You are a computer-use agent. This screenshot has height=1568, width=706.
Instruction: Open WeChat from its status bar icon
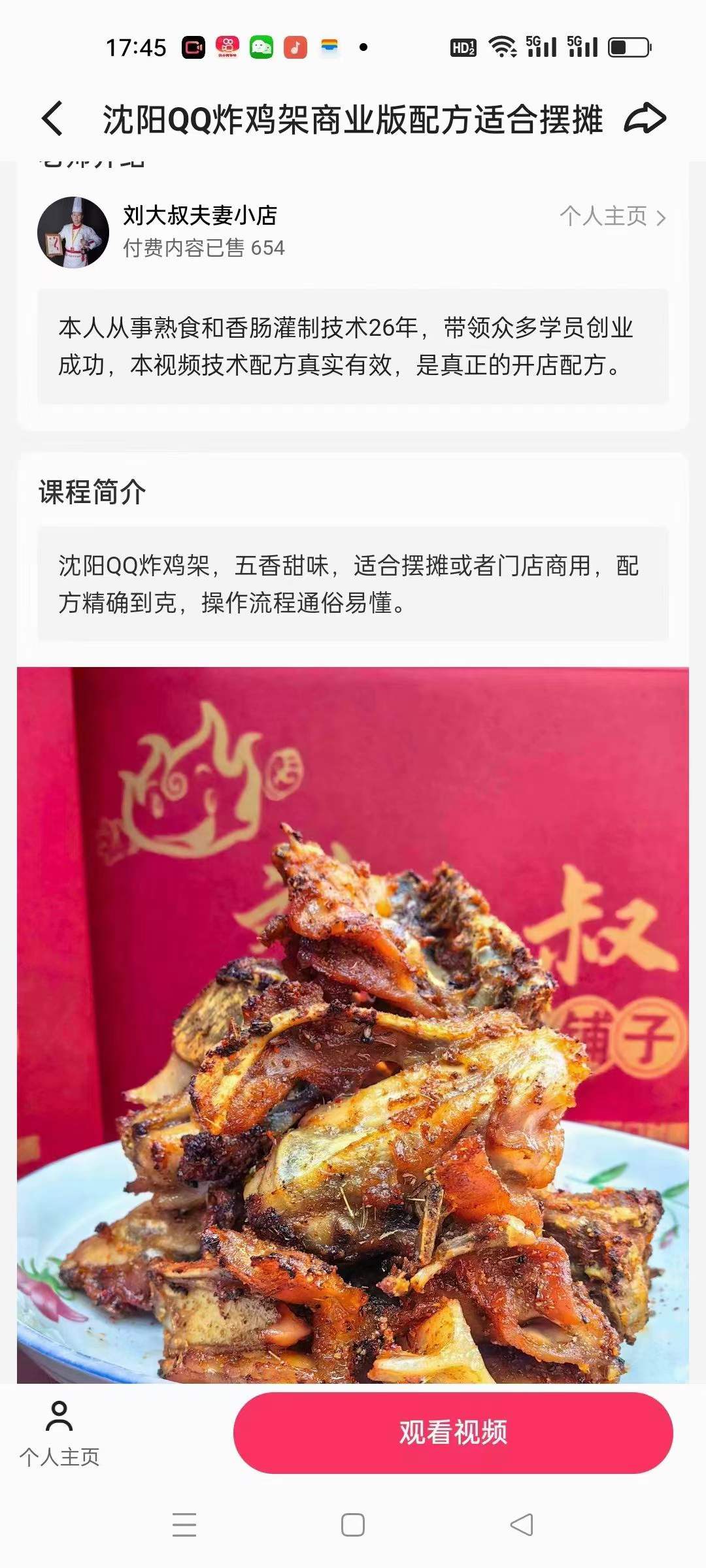pyautogui.click(x=261, y=46)
